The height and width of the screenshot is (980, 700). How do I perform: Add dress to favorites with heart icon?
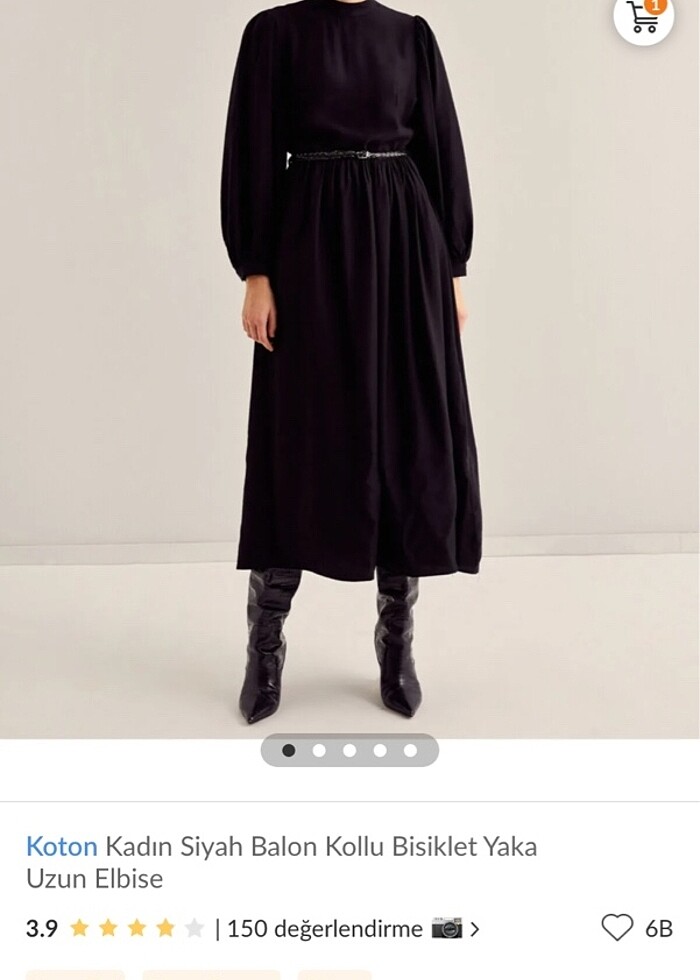[617, 928]
